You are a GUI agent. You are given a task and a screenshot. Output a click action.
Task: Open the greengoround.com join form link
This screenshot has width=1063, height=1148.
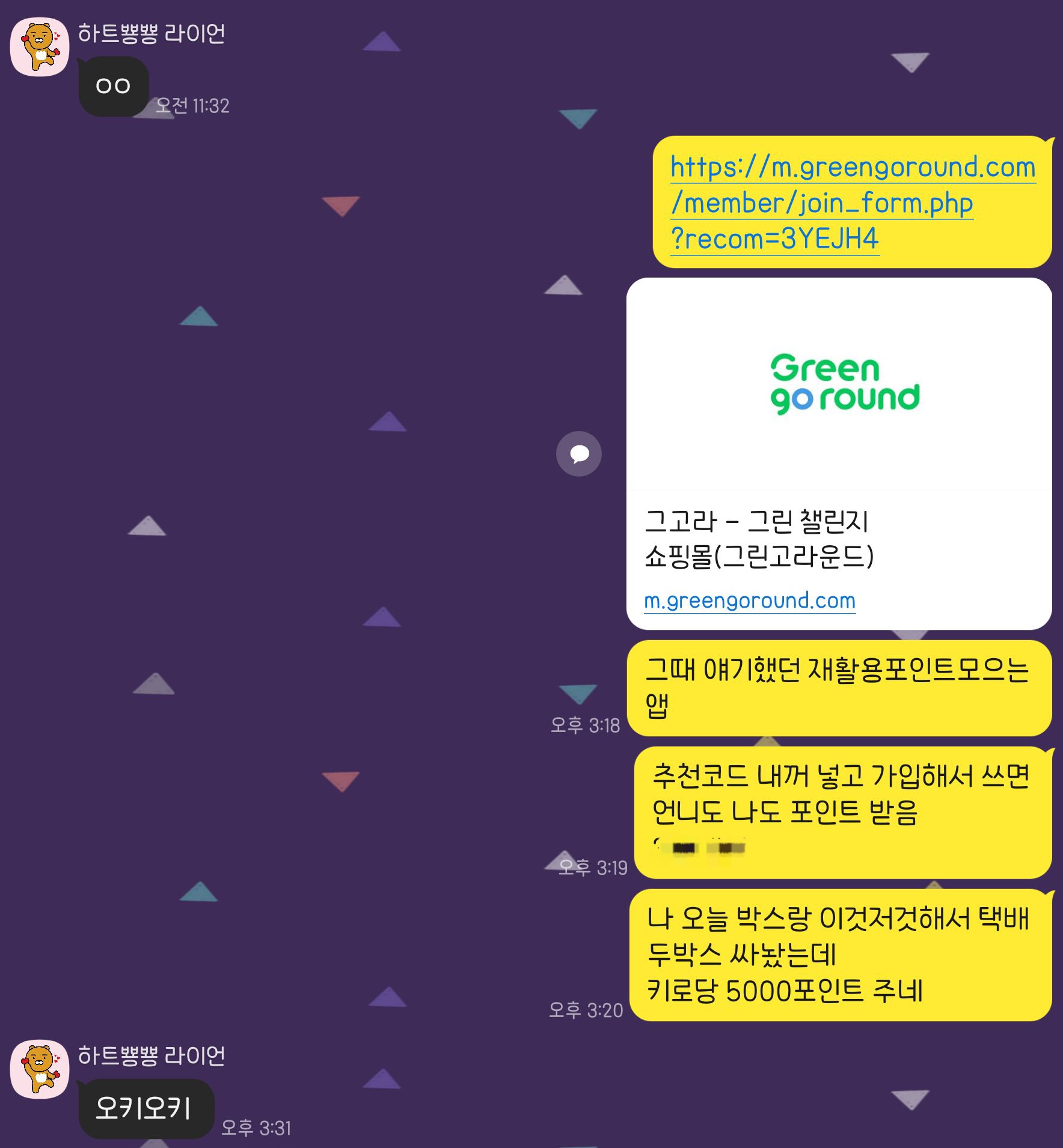pyautogui.click(x=852, y=203)
